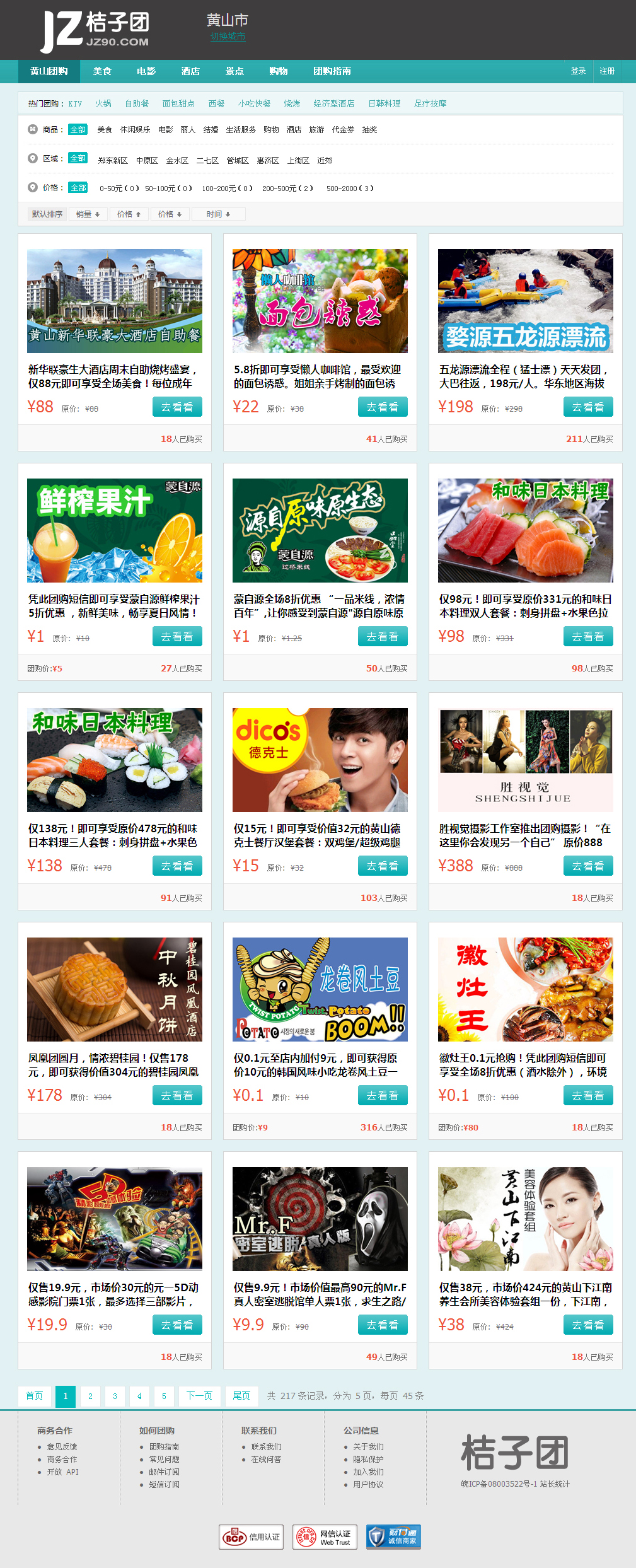Open the 婺源五龙源漂流 deal image
This screenshot has height=1568, width=636.
[x=525, y=301]
